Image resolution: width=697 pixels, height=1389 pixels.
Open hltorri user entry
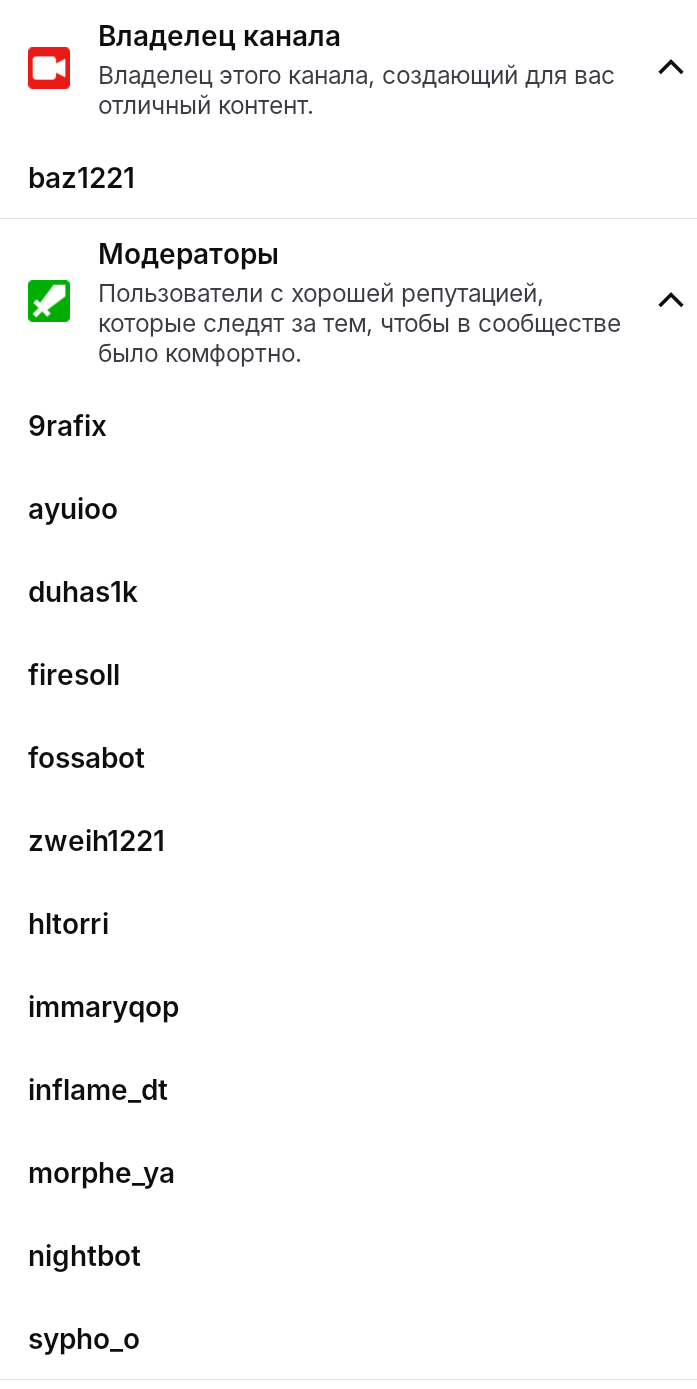(68, 925)
